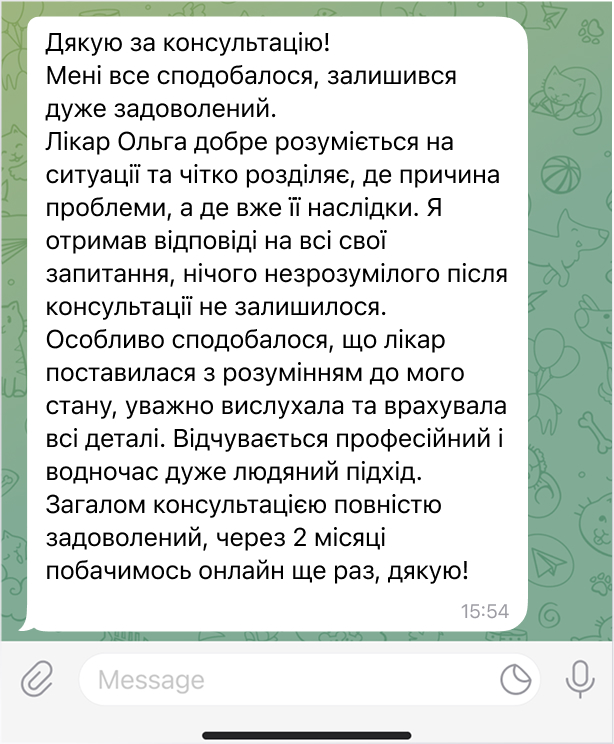
Task: Focus the Message input field
Action: pos(309,679)
